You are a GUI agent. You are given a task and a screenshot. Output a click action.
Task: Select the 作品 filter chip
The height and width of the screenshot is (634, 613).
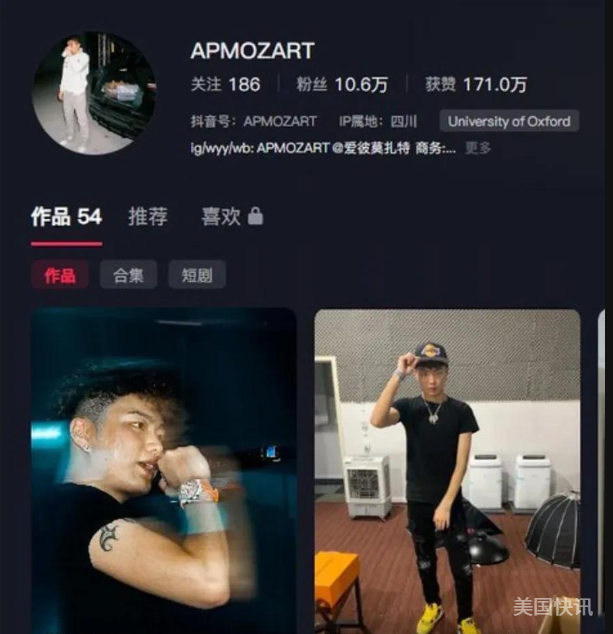[x=59, y=275]
